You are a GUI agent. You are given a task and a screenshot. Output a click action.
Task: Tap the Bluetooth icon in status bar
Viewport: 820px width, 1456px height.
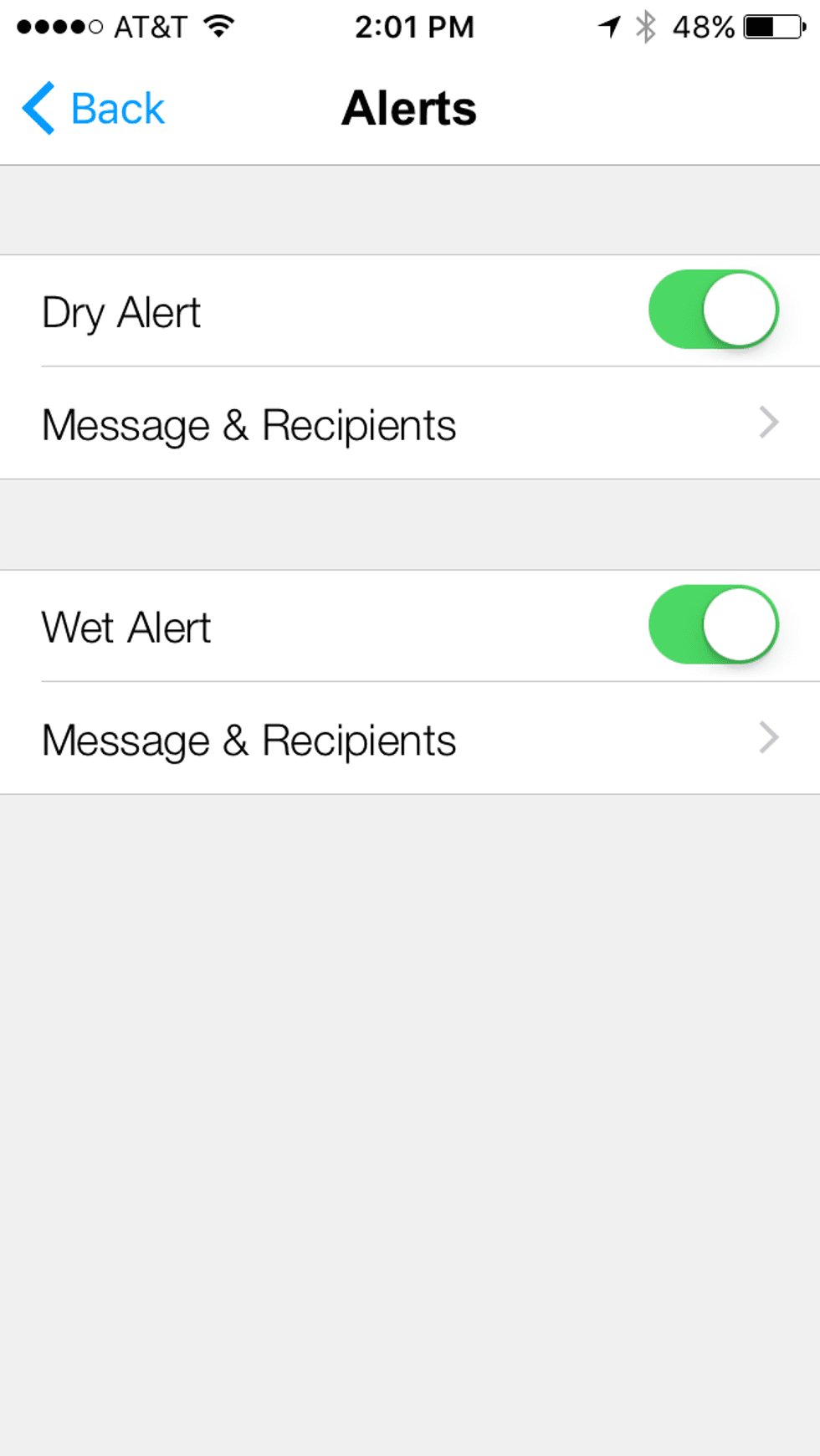646,26
